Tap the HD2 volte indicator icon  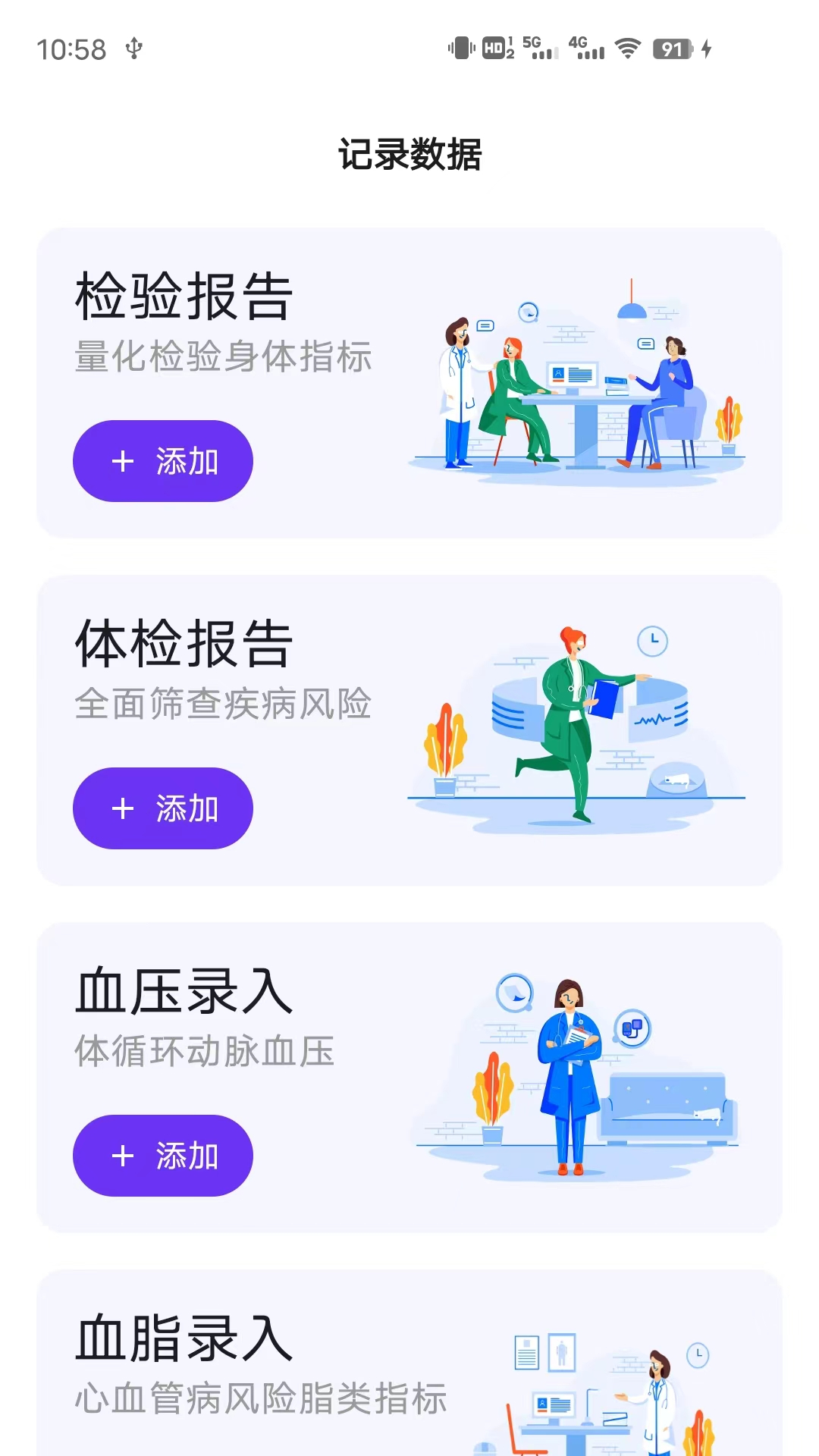[x=495, y=49]
